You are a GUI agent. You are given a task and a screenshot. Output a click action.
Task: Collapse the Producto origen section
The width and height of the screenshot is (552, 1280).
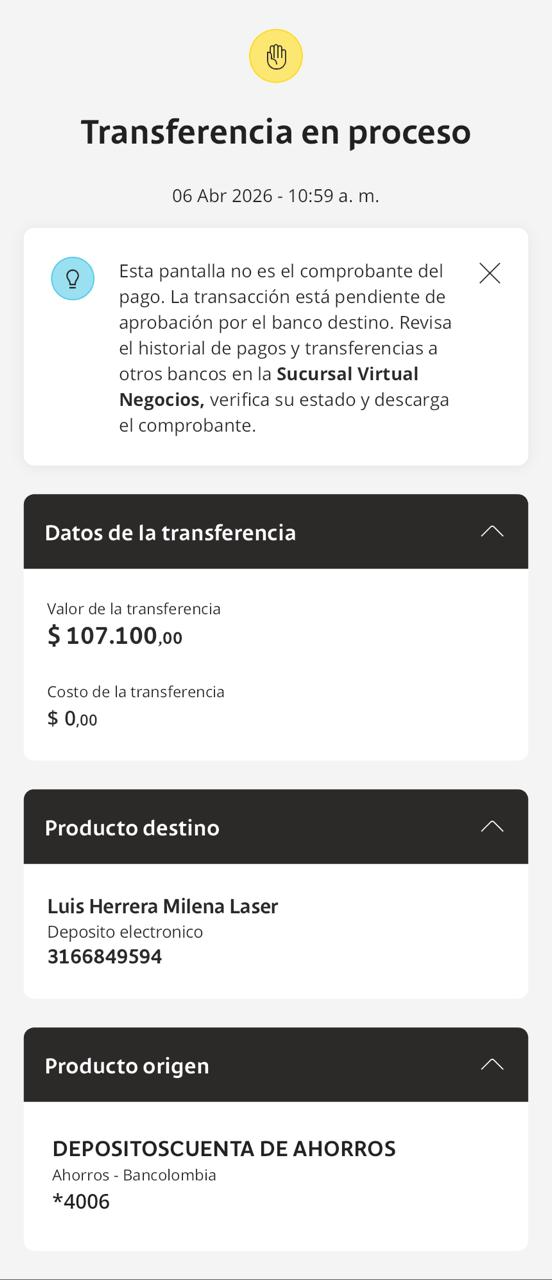click(491, 1064)
